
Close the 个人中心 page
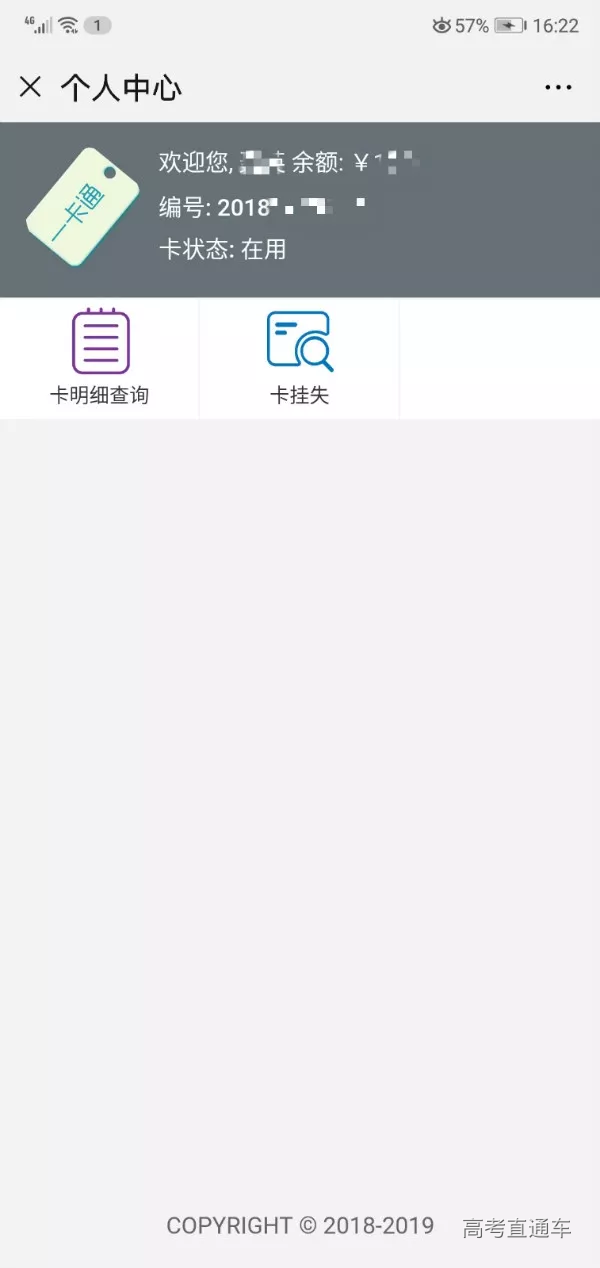tap(30, 87)
